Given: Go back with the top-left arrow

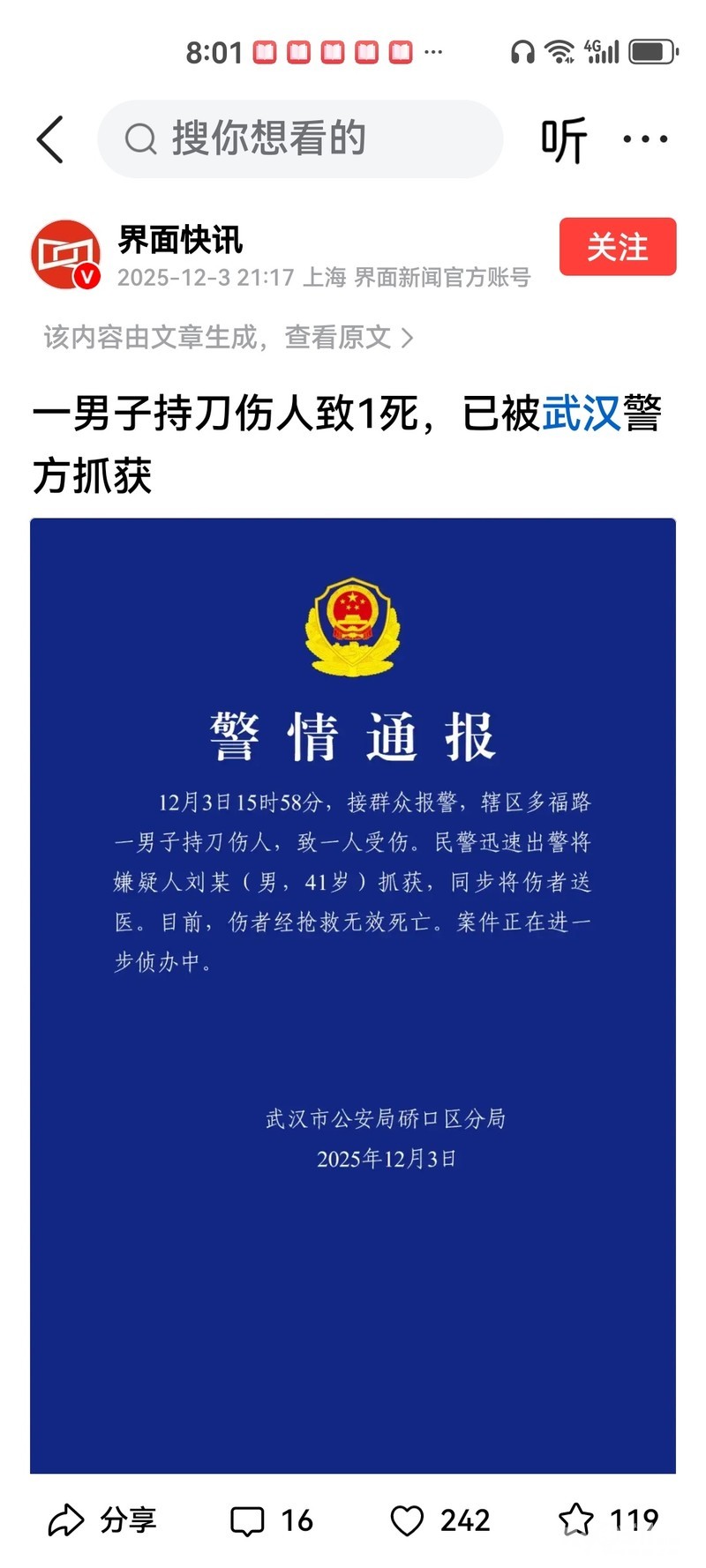Looking at the screenshot, I should (x=50, y=139).
